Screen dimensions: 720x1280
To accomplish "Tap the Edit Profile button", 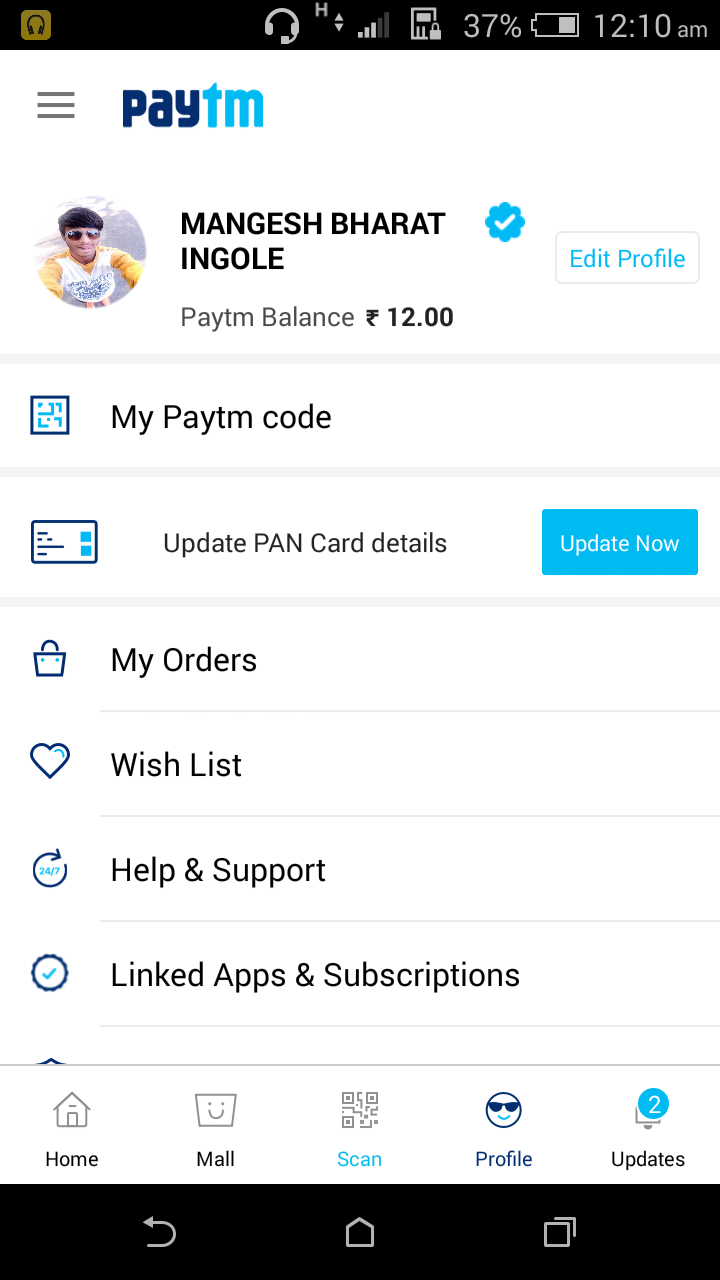I will [627, 259].
